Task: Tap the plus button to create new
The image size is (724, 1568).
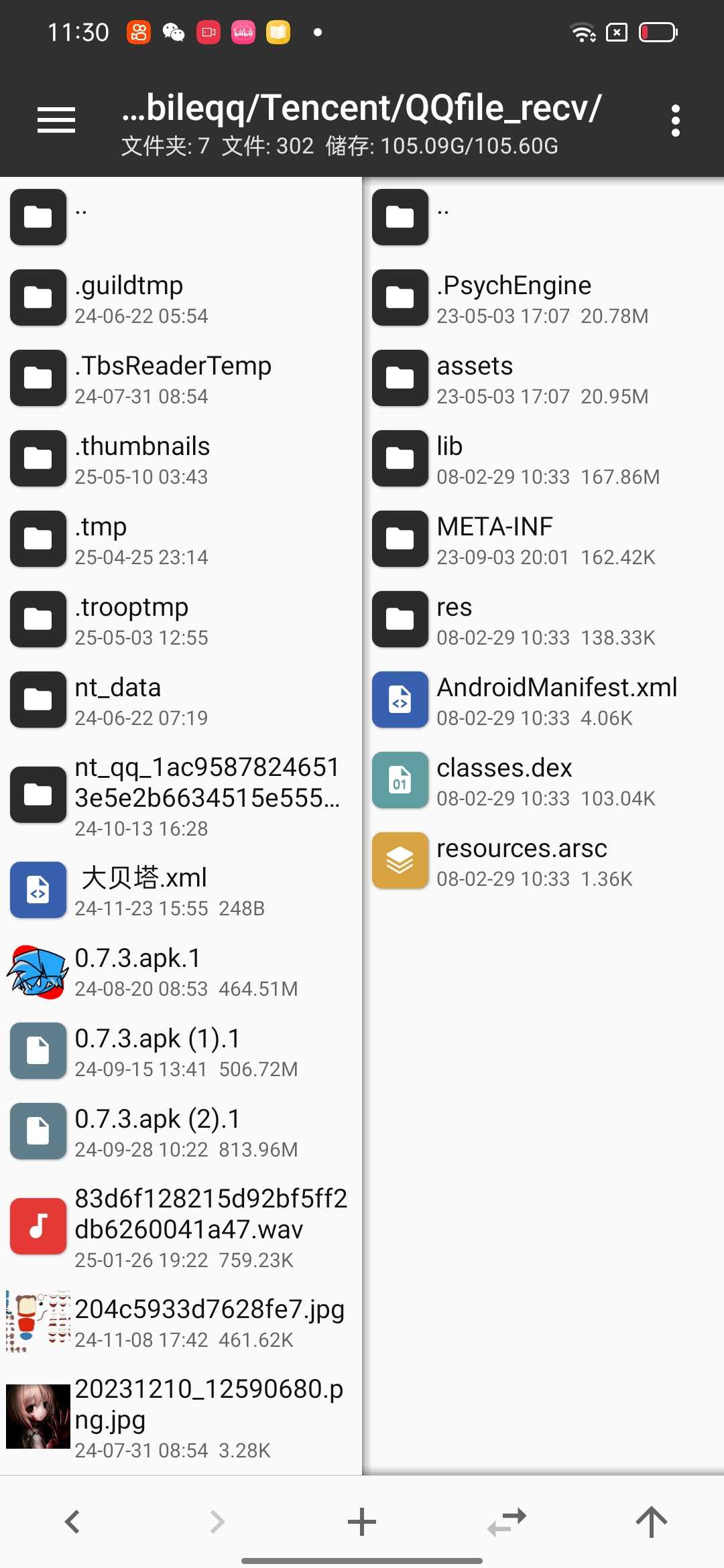Action: (x=362, y=1522)
